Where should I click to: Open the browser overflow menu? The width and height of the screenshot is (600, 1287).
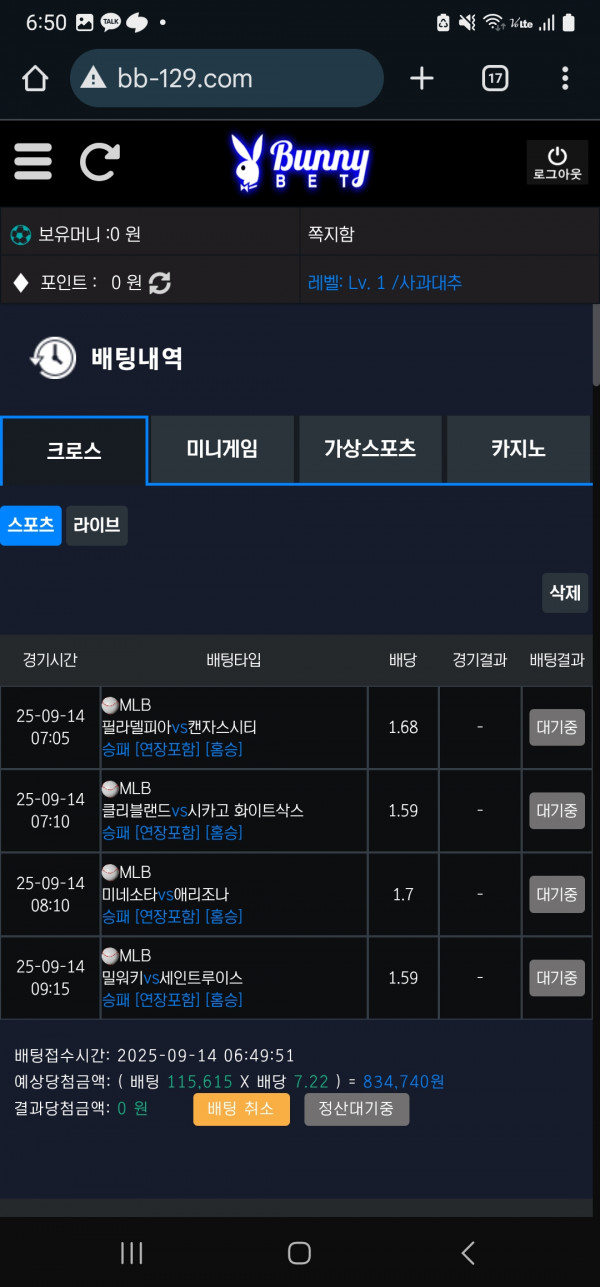(x=565, y=78)
